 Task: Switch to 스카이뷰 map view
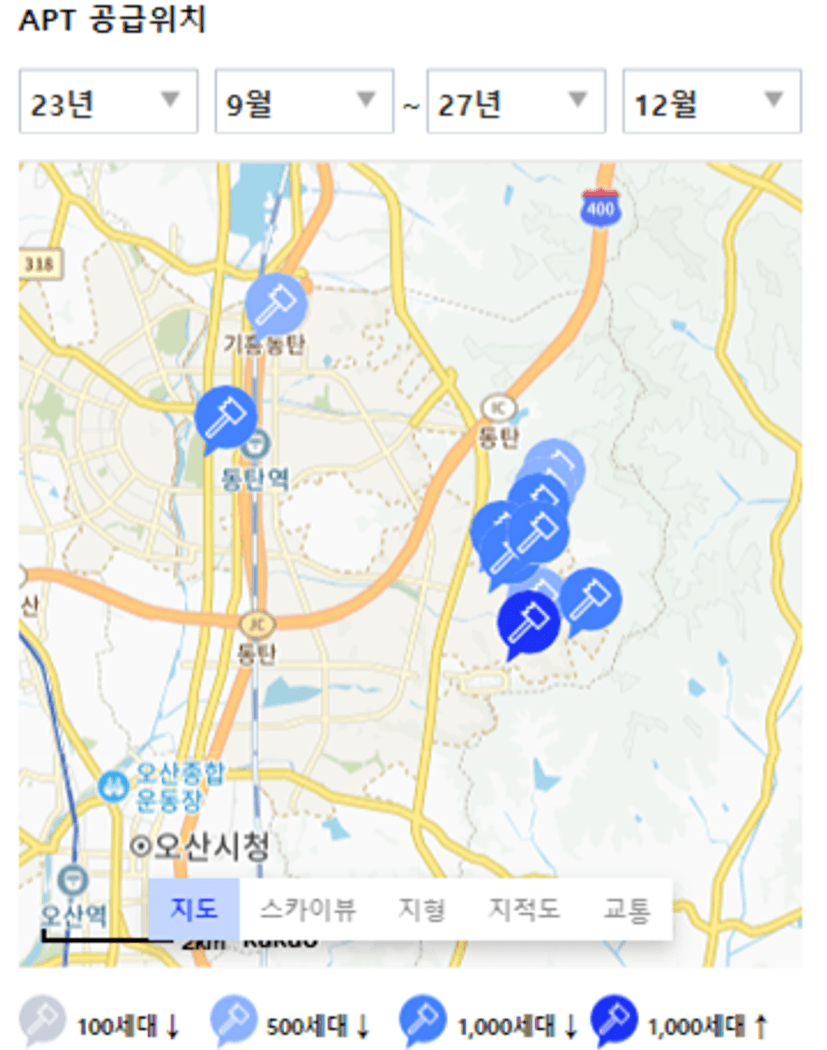click(x=308, y=910)
